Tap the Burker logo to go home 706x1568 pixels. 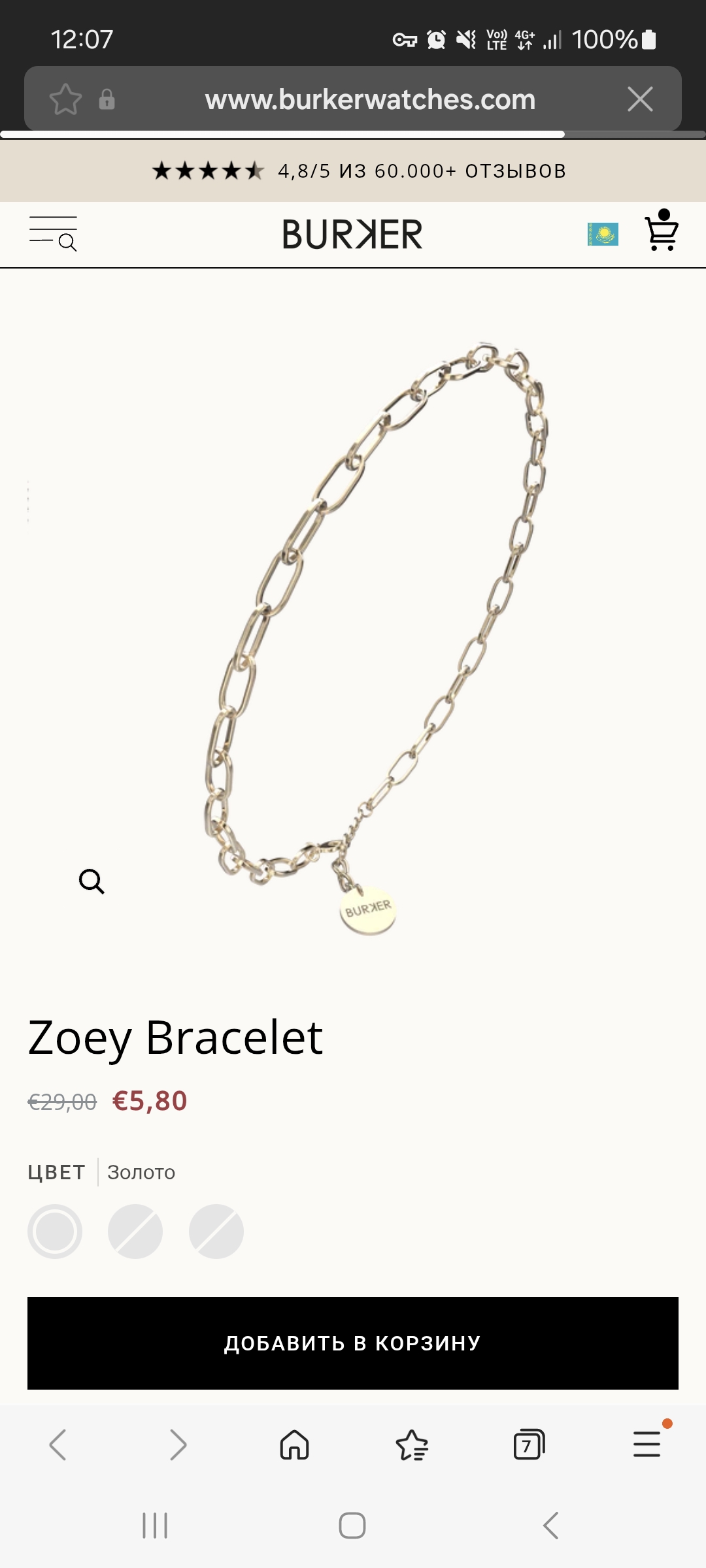click(352, 235)
